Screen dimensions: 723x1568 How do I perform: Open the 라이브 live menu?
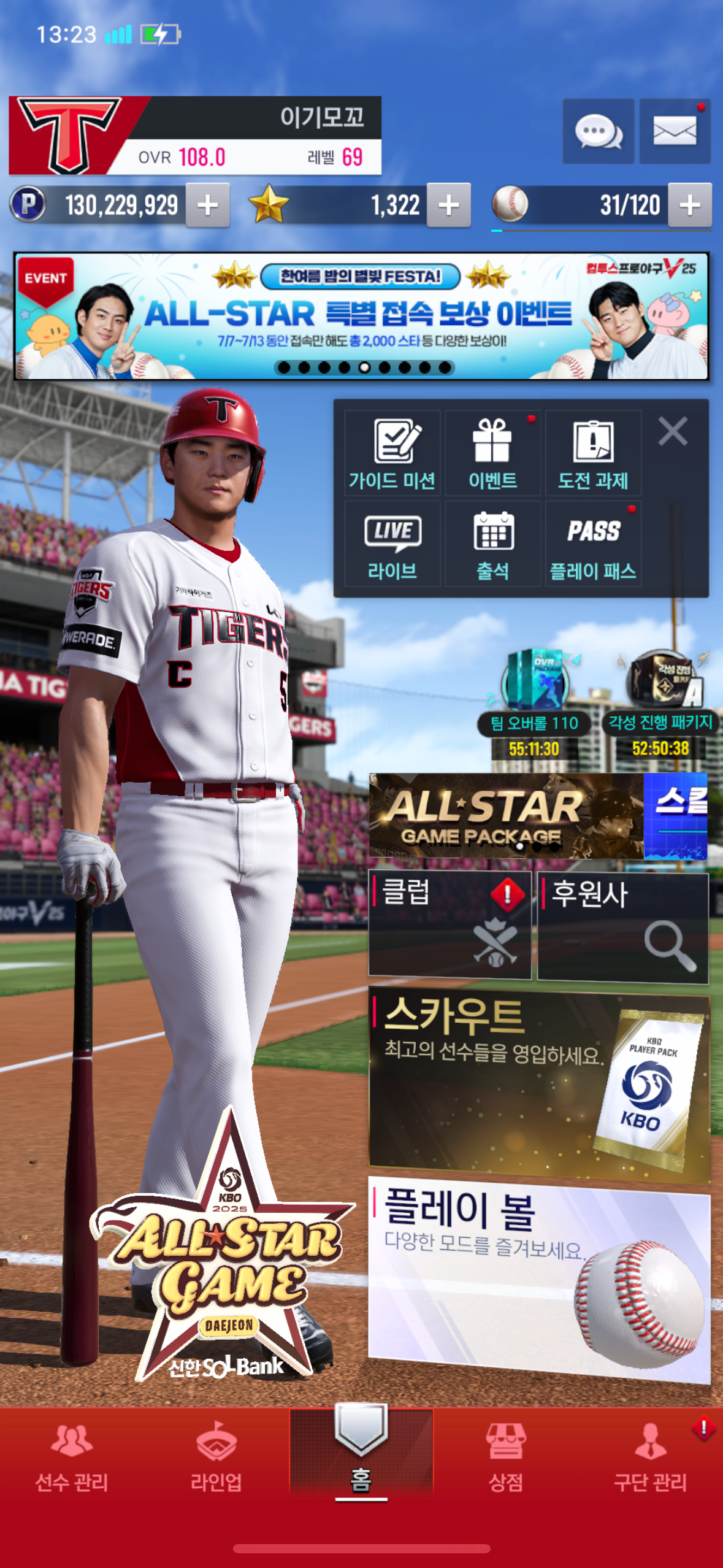(x=392, y=544)
